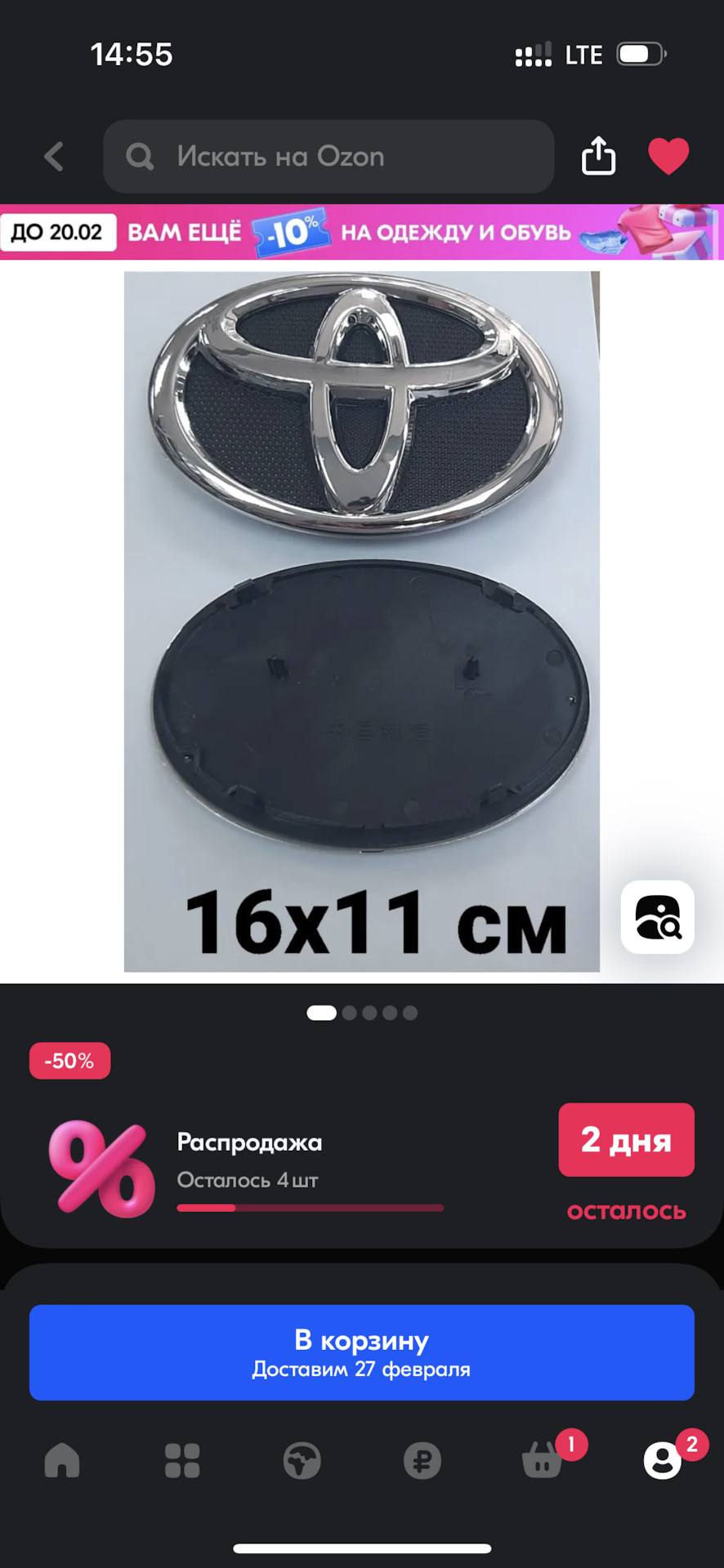The width and height of the screenshot is (724, 1568).
Task: Tap the -50% discount badge
Action: click(x=69, y=1060)
